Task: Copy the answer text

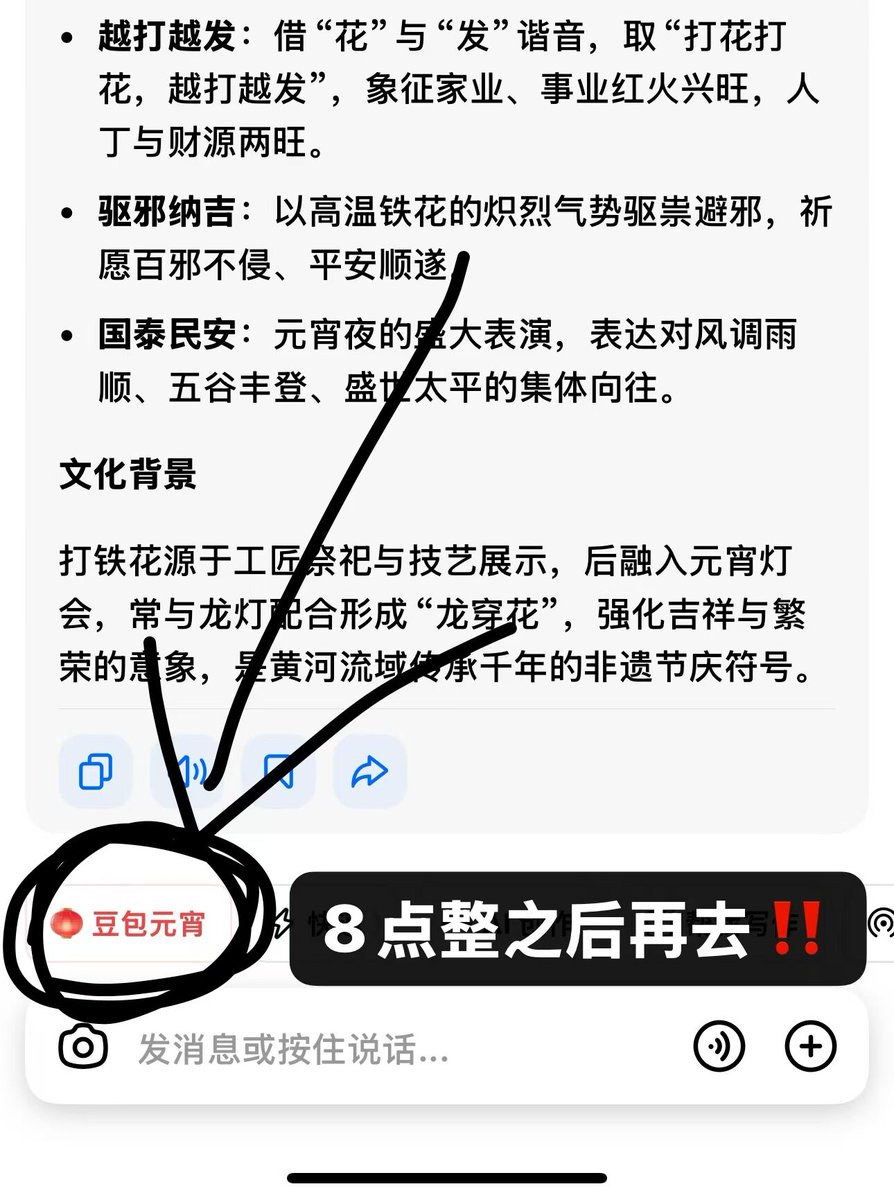Action: 95,771
